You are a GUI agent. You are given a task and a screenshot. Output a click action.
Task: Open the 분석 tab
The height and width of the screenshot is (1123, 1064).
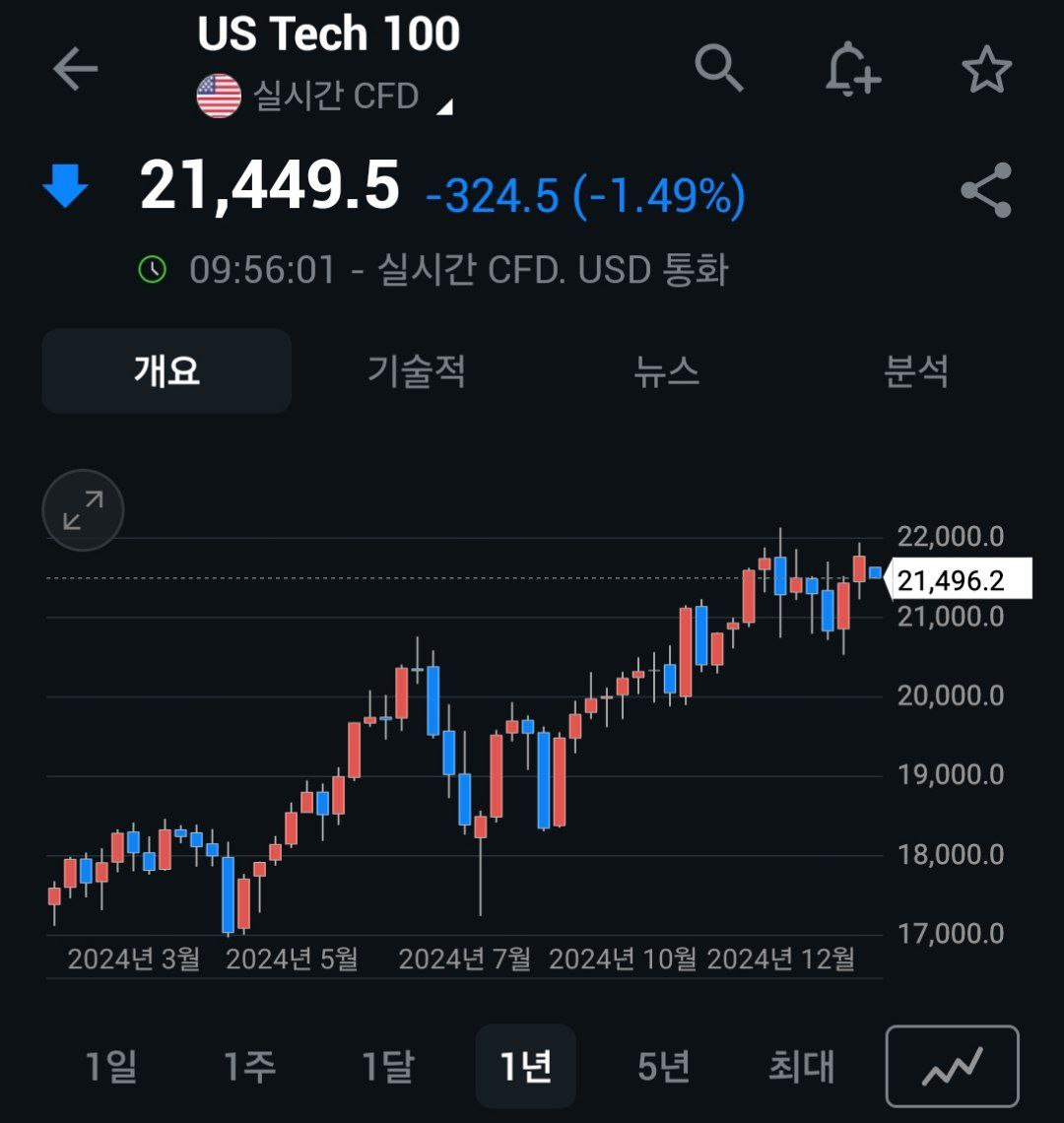pyautogui.click(x=915, y=371)
